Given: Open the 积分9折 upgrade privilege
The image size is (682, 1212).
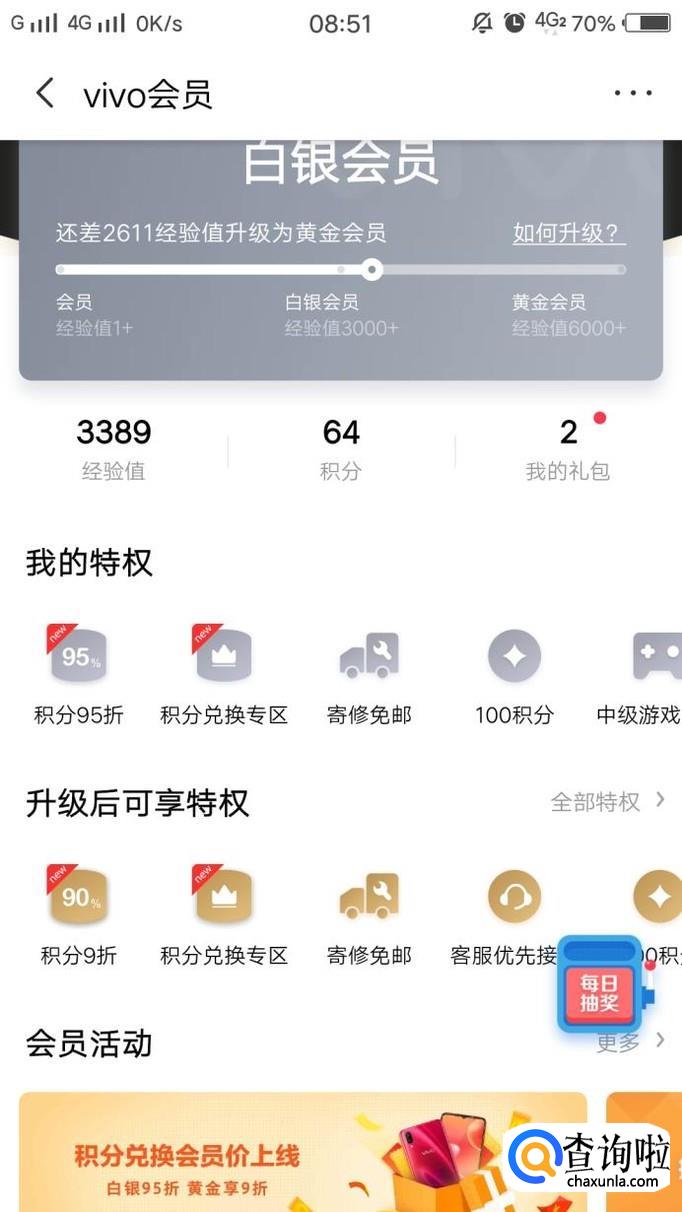Looking at the screenshot, I should pyautogui.click(x=79, y=912).
